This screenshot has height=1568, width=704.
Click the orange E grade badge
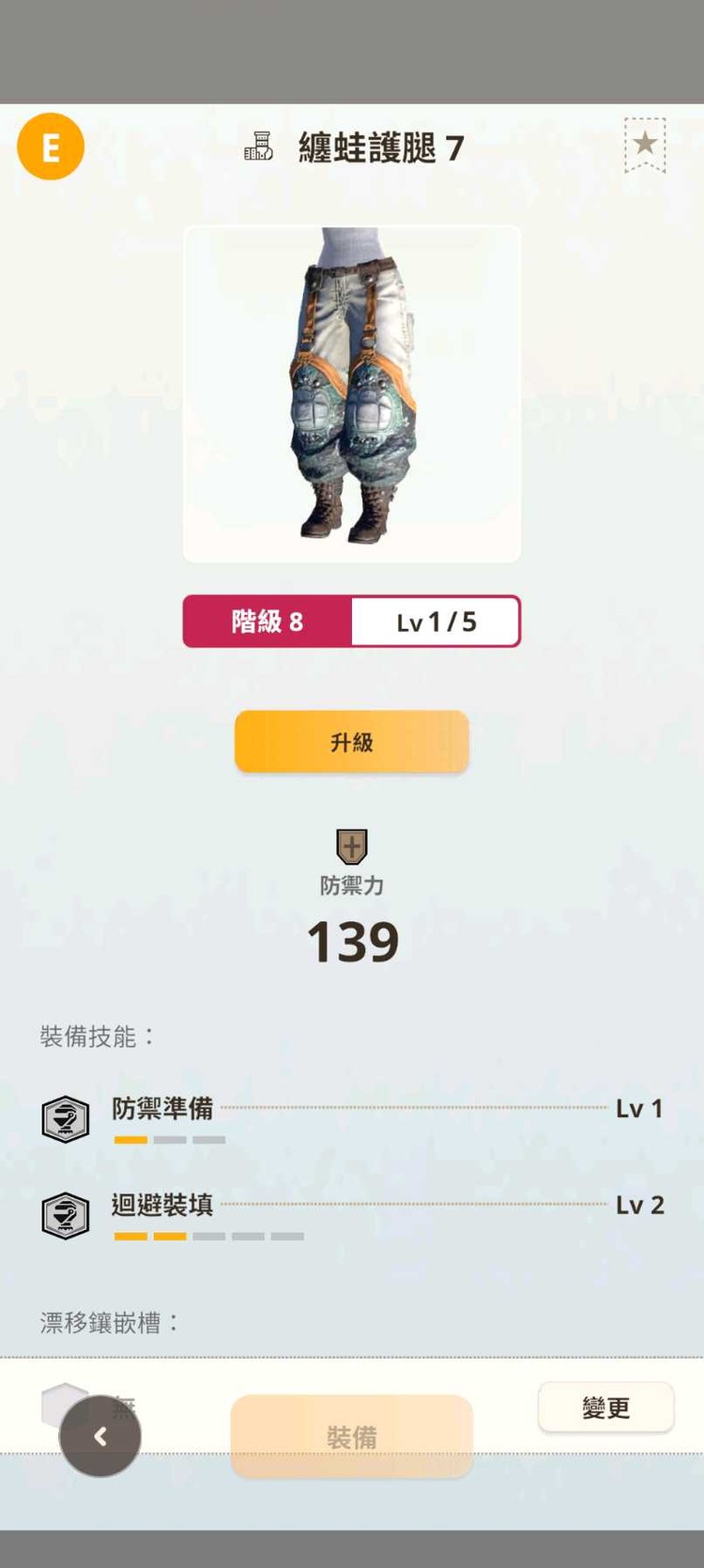(52, 146)
